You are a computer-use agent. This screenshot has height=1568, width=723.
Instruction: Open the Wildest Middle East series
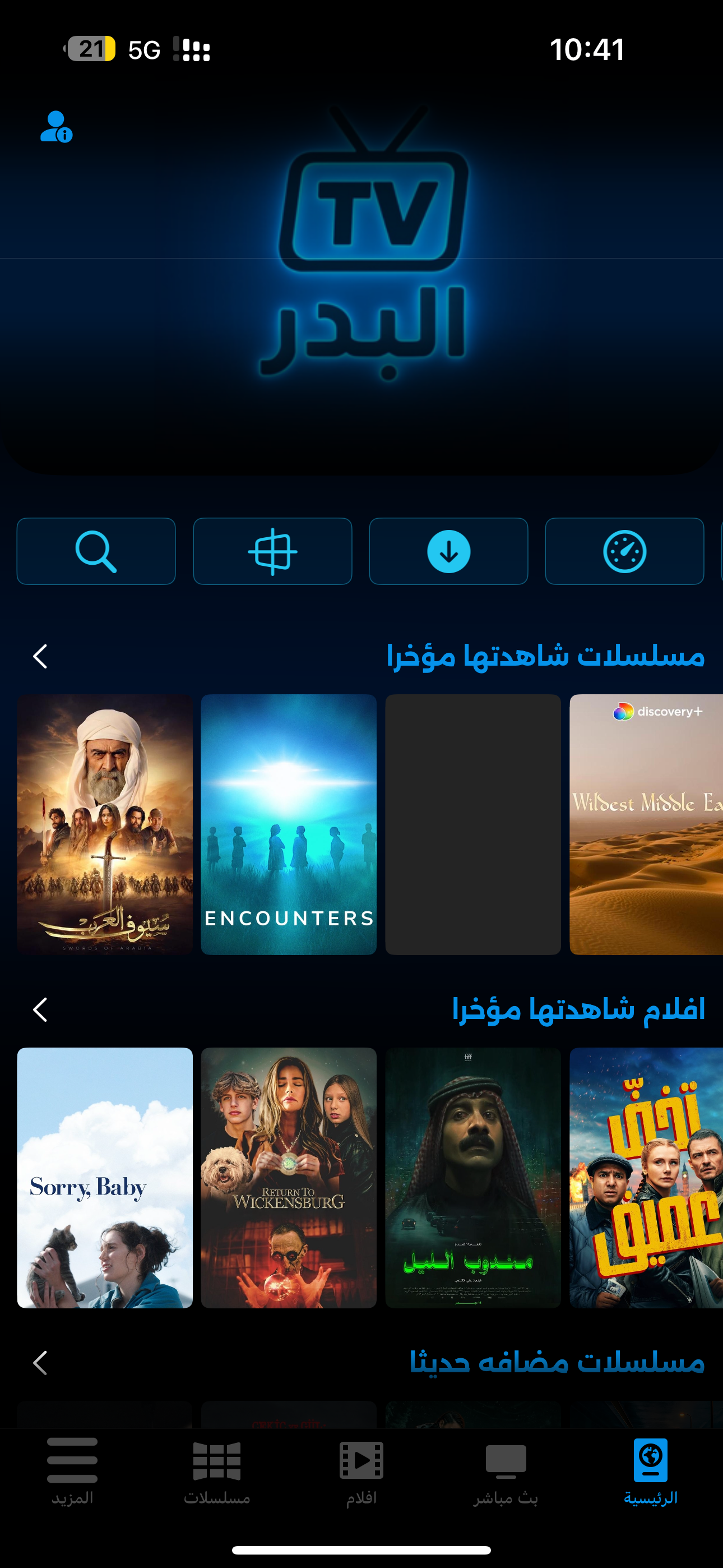pyautogui.click(x=646, y=824)
